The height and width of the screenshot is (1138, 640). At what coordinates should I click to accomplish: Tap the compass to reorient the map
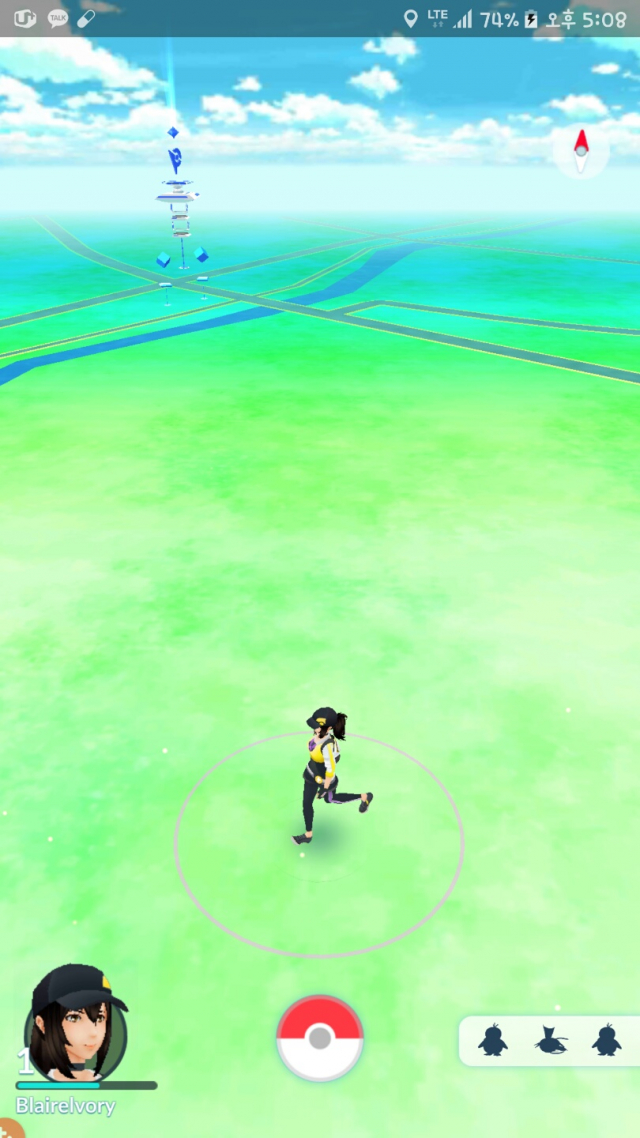(581, 152)
